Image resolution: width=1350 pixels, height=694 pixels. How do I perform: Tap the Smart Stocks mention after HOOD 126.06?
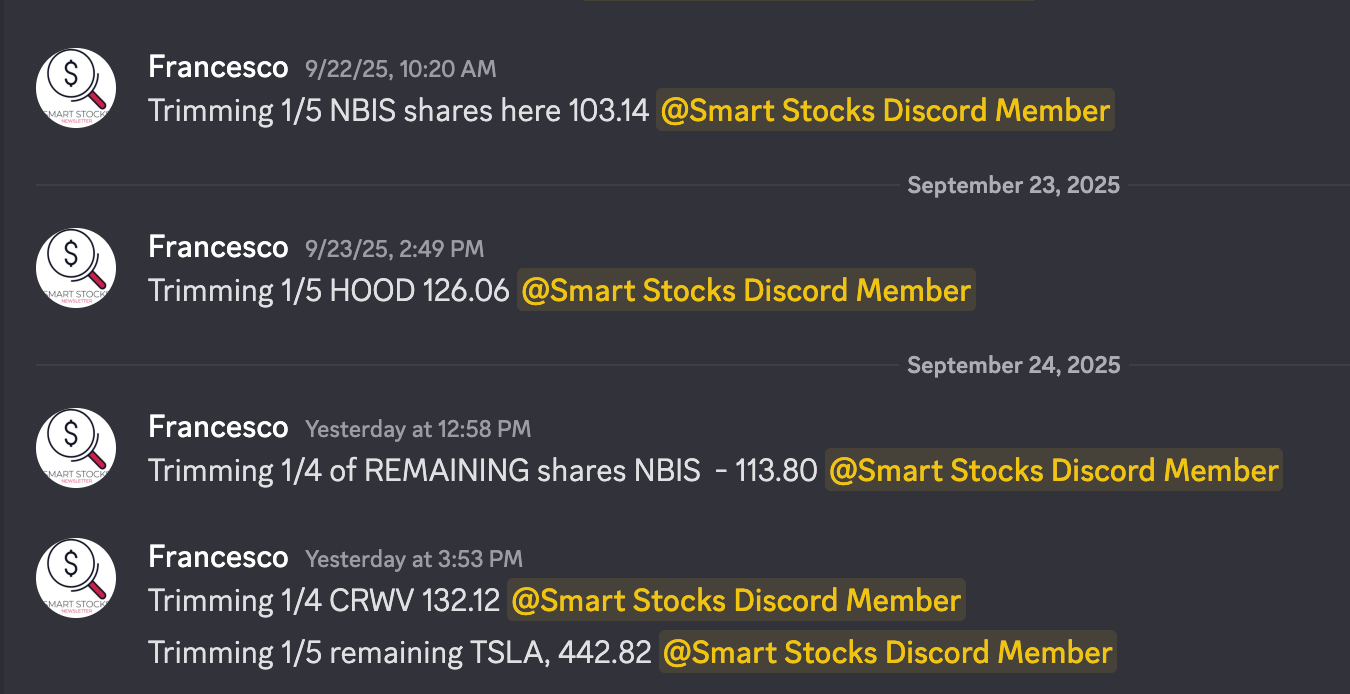coord(746,290)
